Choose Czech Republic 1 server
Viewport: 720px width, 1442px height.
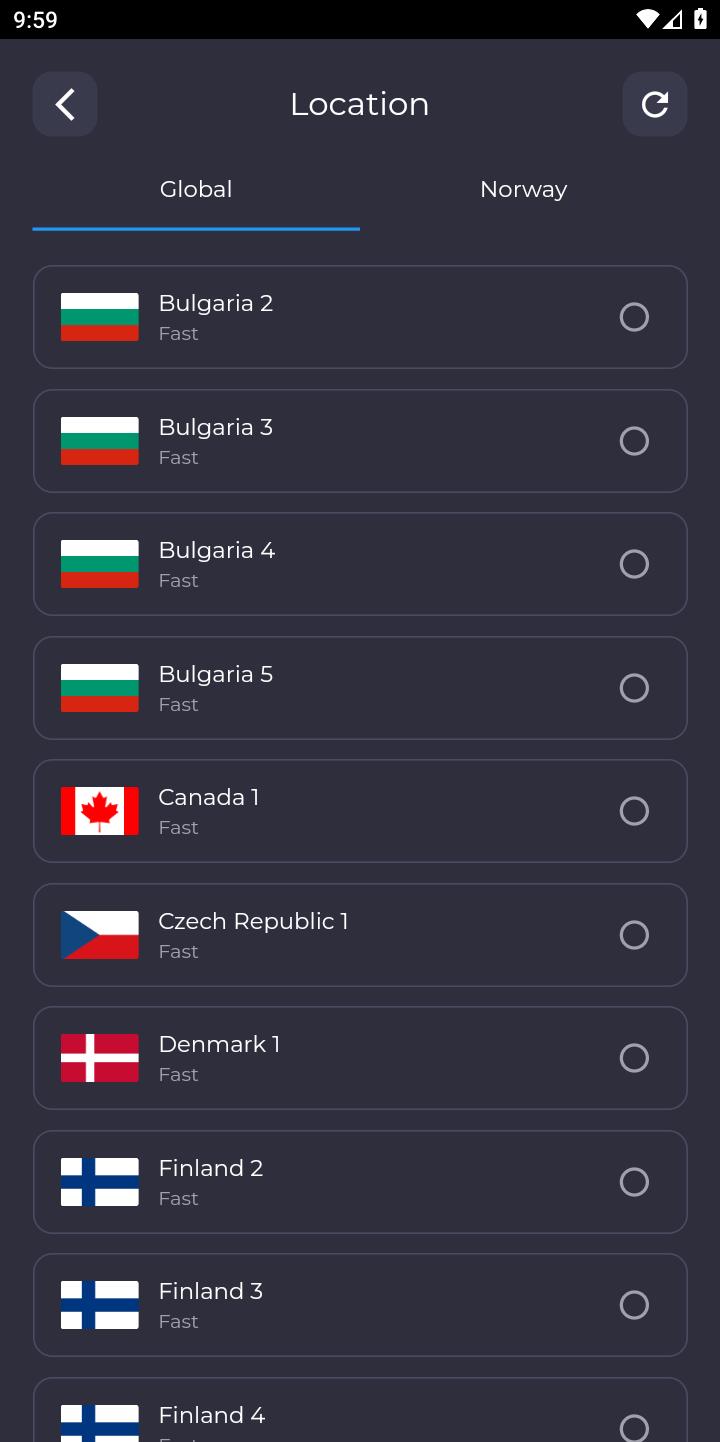click(x=360, y=935)
